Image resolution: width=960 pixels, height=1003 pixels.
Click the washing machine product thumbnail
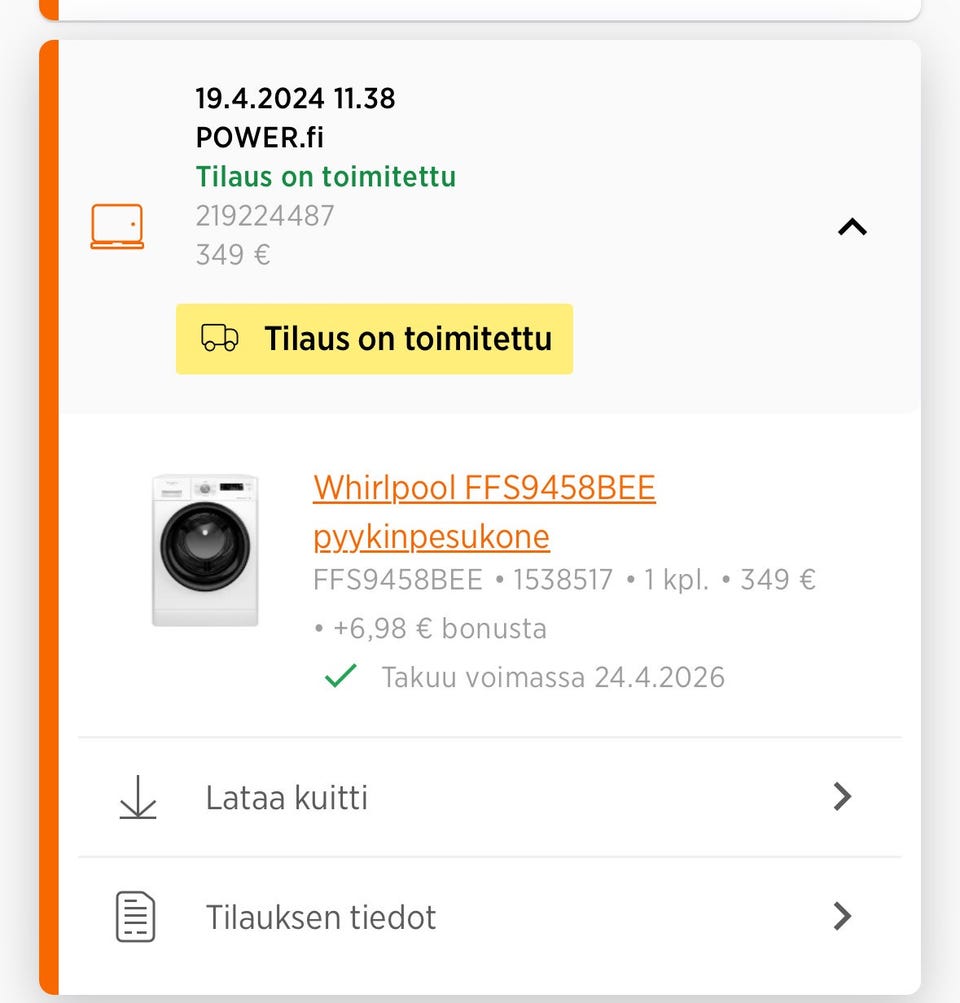(x=207, y=548)
